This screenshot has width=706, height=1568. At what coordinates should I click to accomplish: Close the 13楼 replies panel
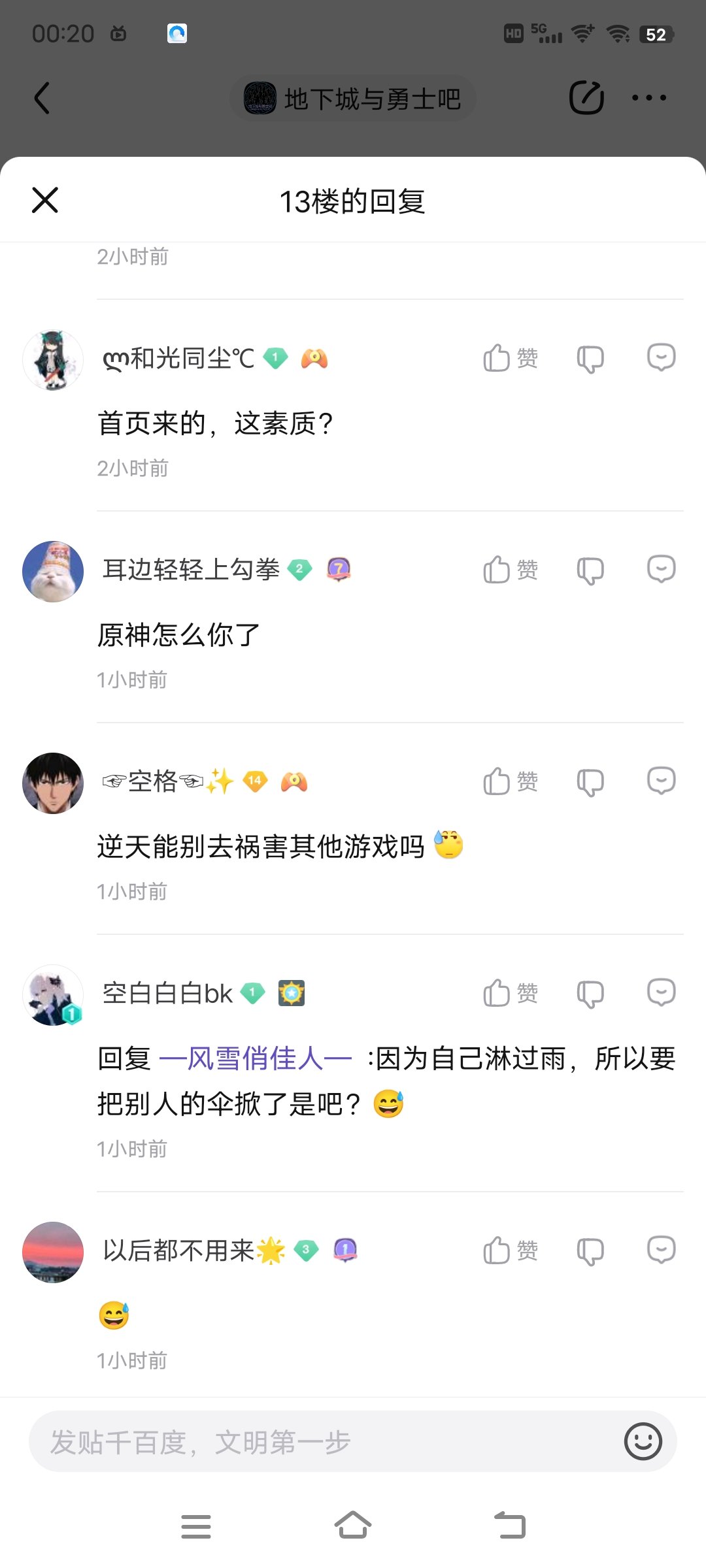coord(45,200)
